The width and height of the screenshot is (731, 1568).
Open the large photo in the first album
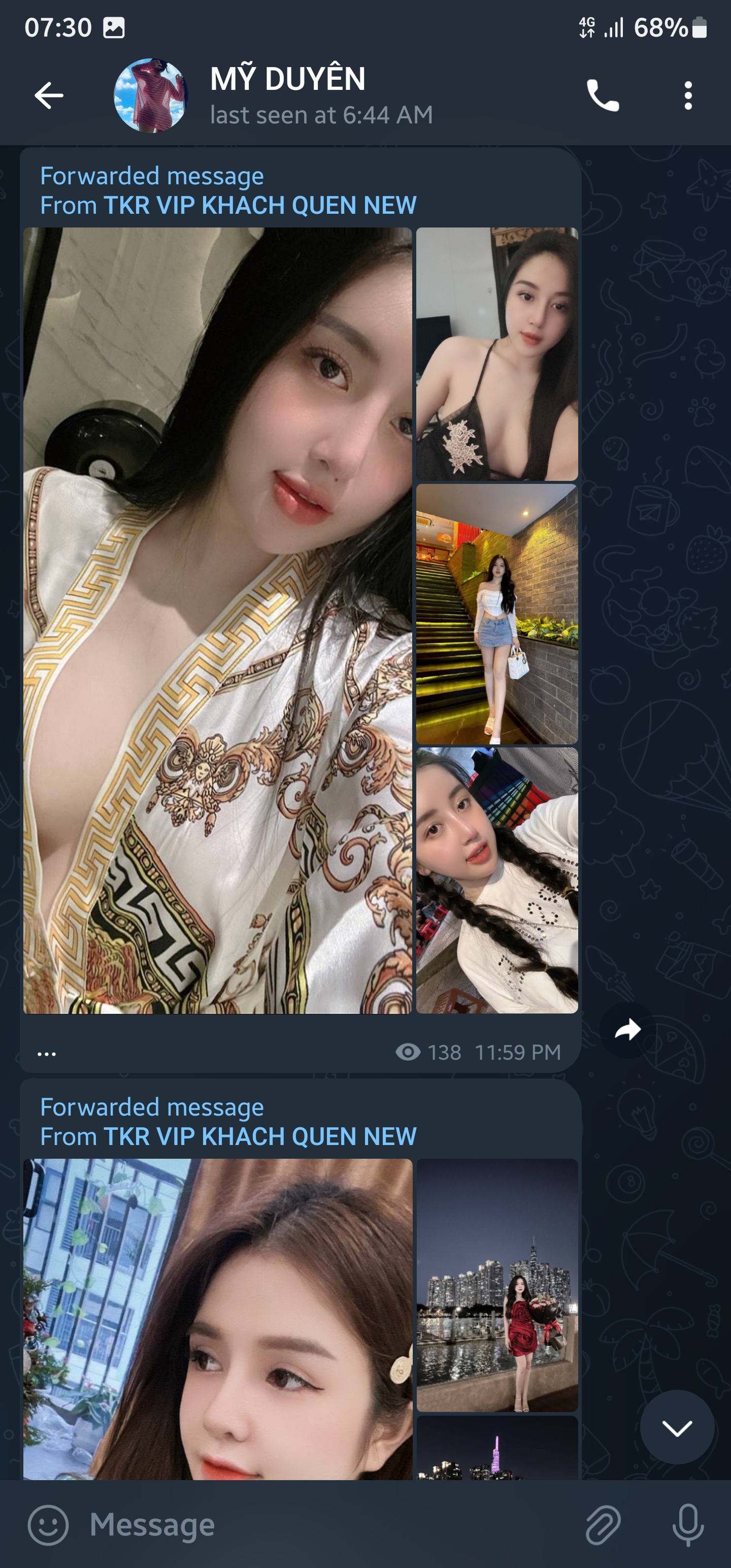tap(217, 619)
